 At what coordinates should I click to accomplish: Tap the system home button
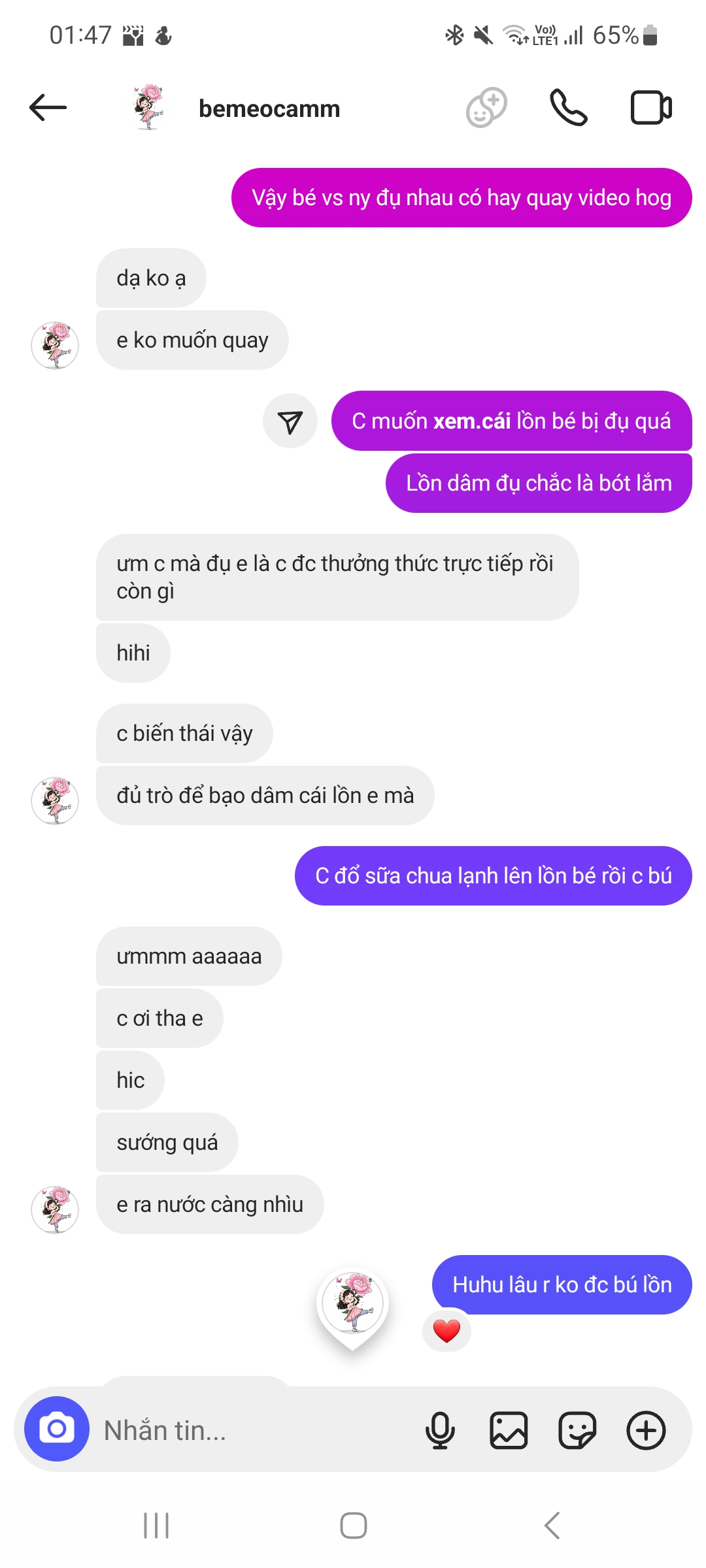[x=353, y=1526]
